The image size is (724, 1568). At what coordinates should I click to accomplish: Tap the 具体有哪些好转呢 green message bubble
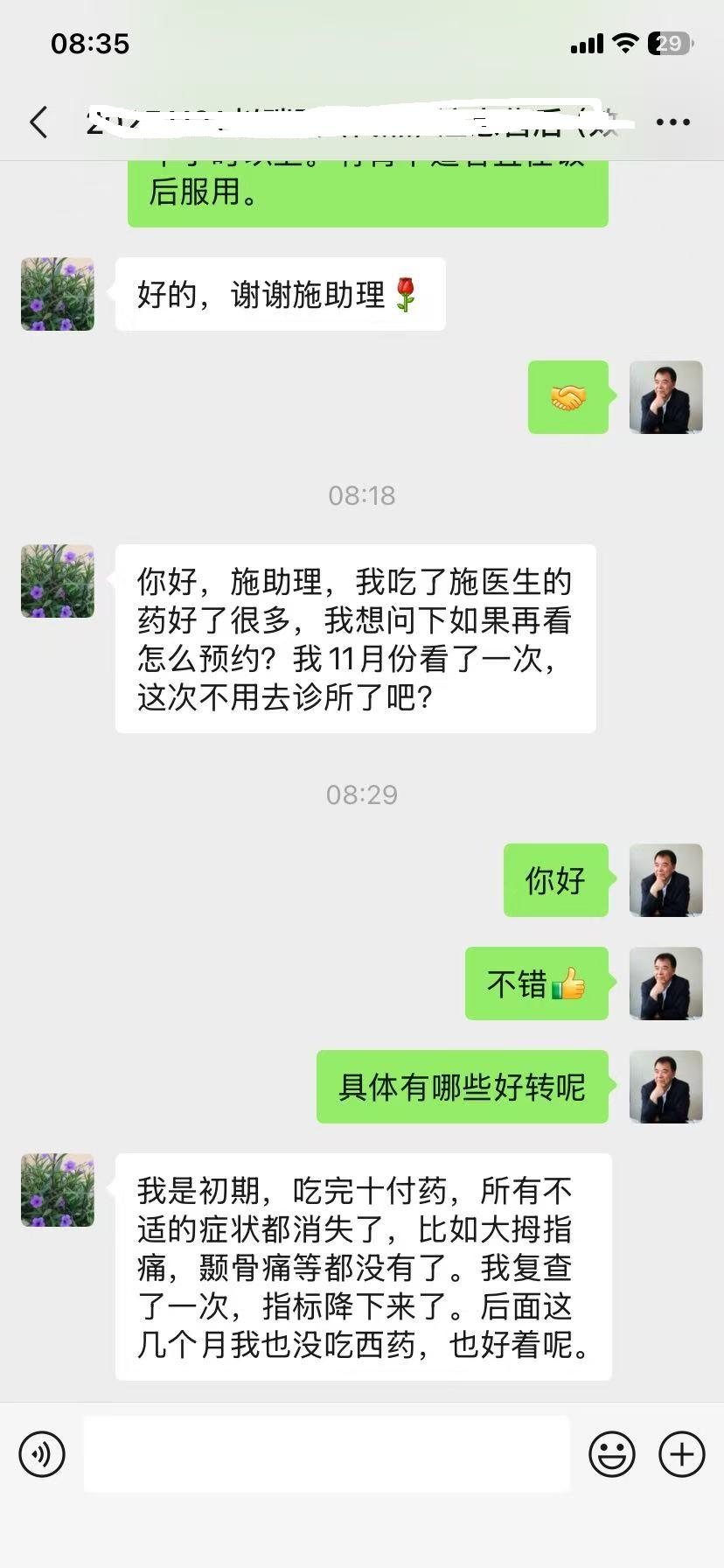click(x=462, y=1088)
